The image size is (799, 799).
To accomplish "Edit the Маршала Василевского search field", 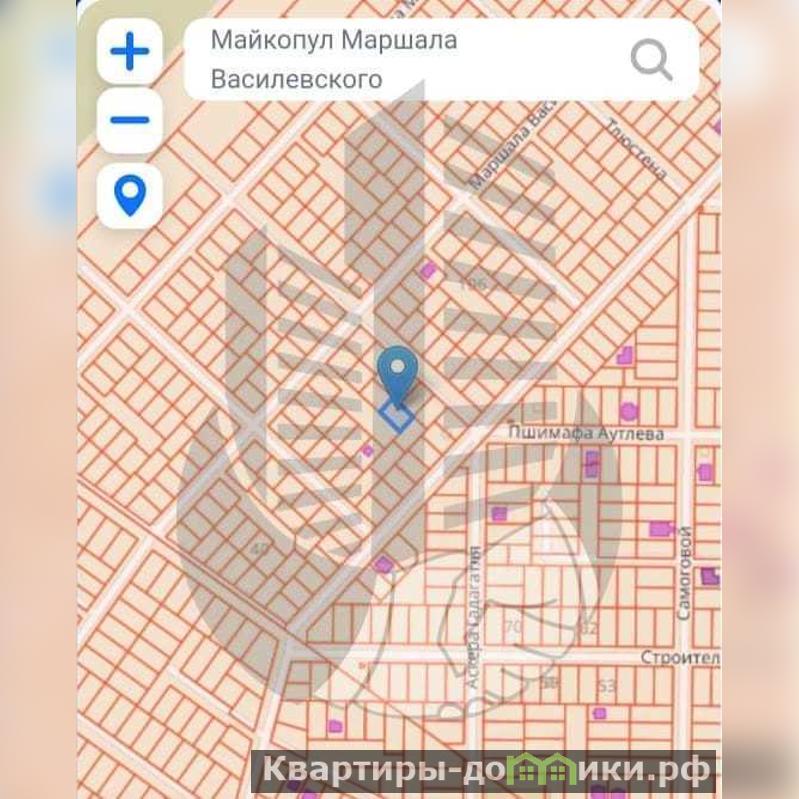I will 400,60.
